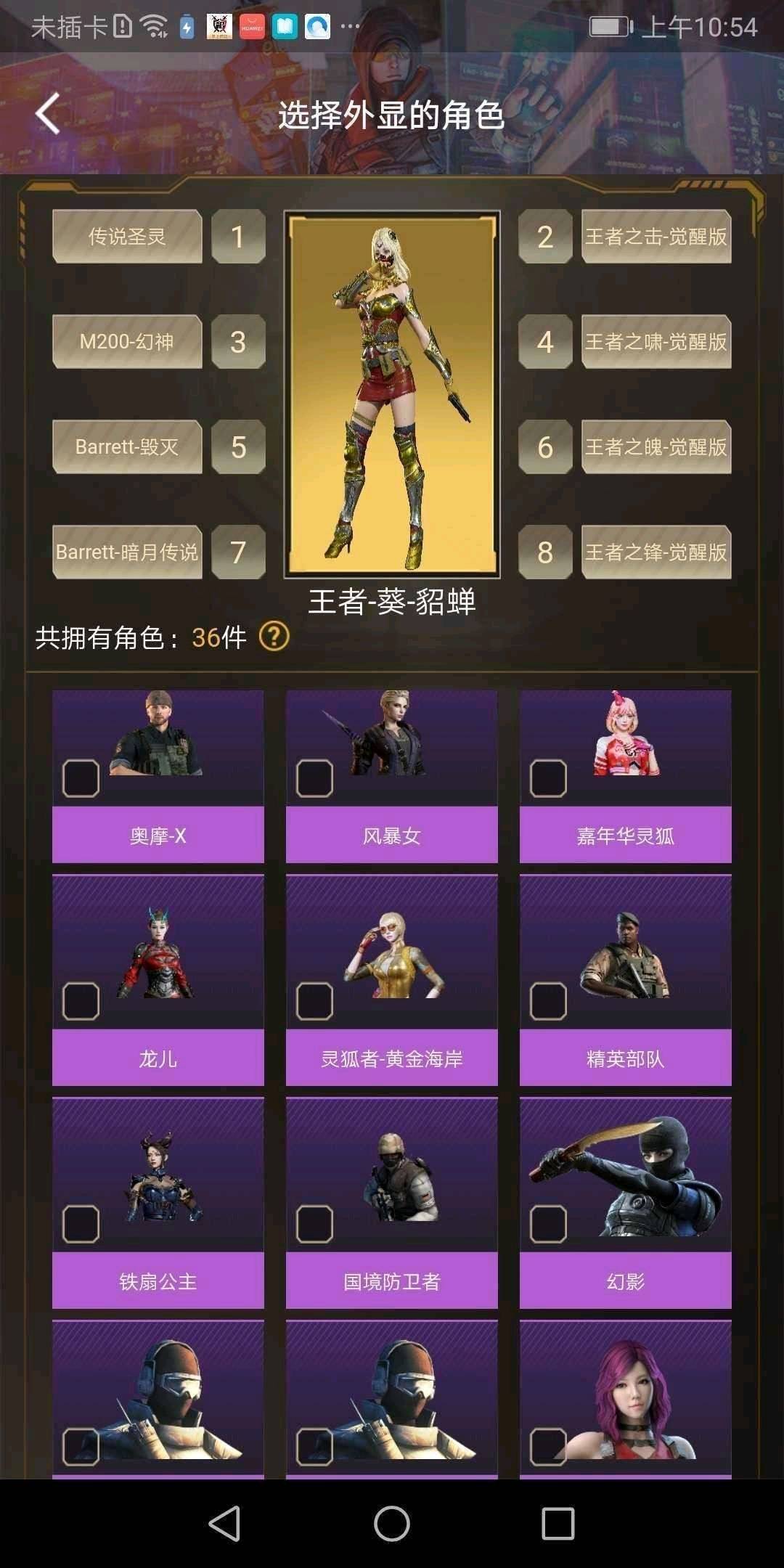Select the 嘉年华灵狐 checkbox
This screenshot has width=784, height=1568.
point(548,778)
